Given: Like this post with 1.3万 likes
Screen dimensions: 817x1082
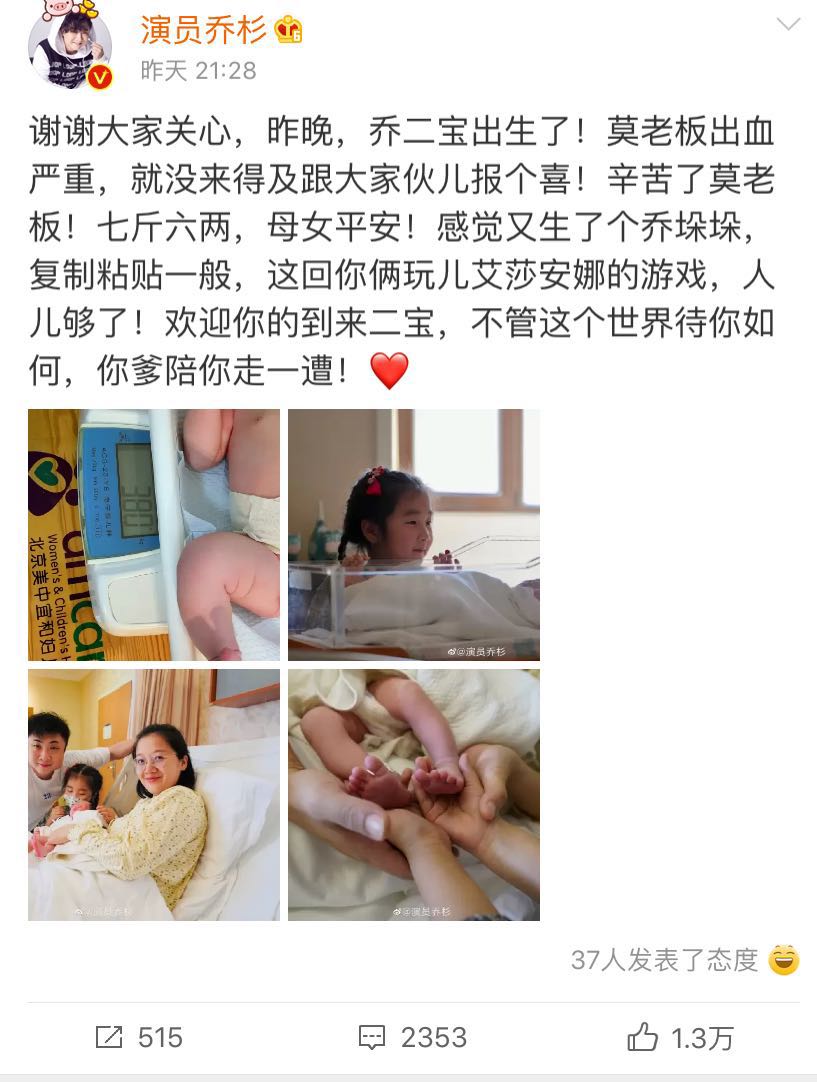Looking at the screenshot, I should click(680, 1038).
